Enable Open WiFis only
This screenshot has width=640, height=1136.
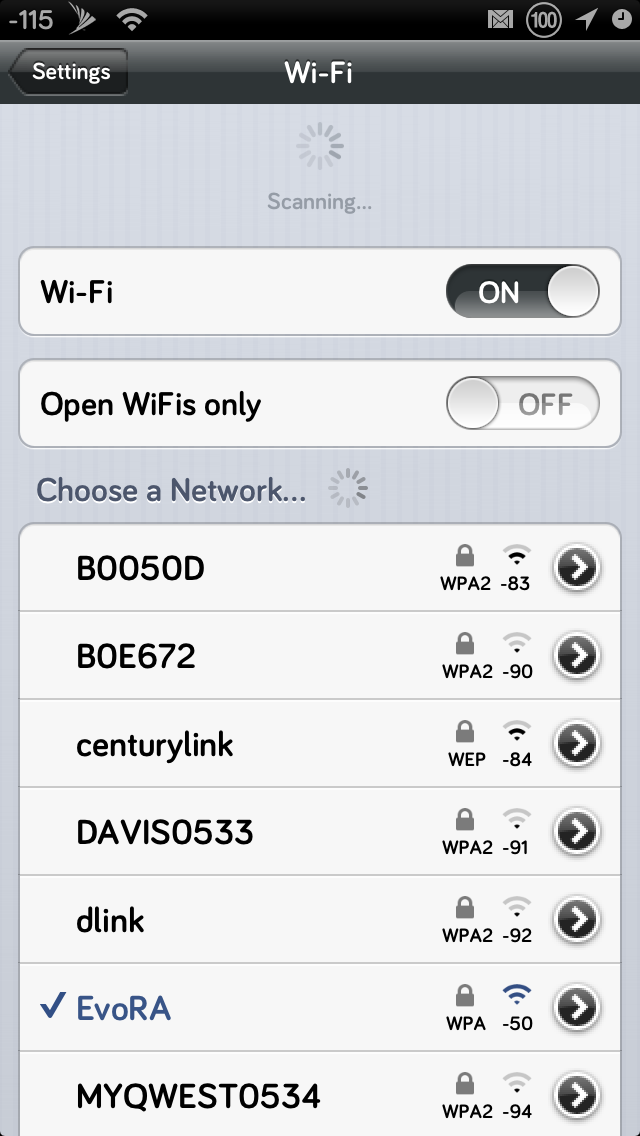tap(523, 403)
